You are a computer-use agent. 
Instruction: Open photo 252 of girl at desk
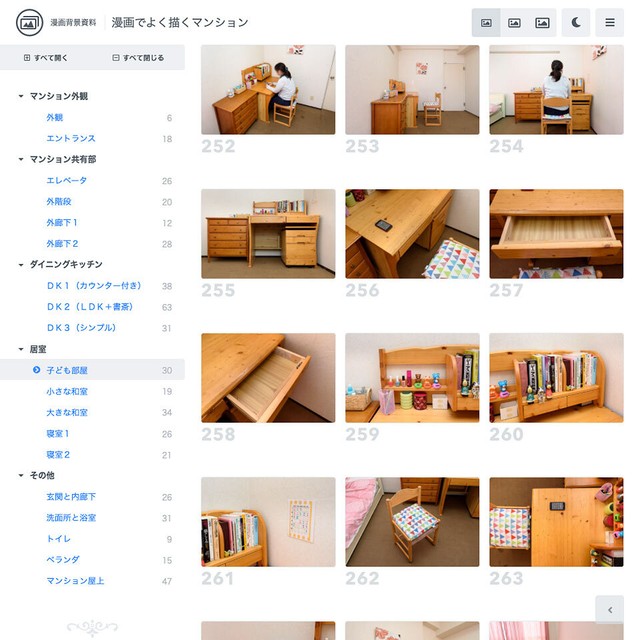pyautogui.click(x=268, y=90)
